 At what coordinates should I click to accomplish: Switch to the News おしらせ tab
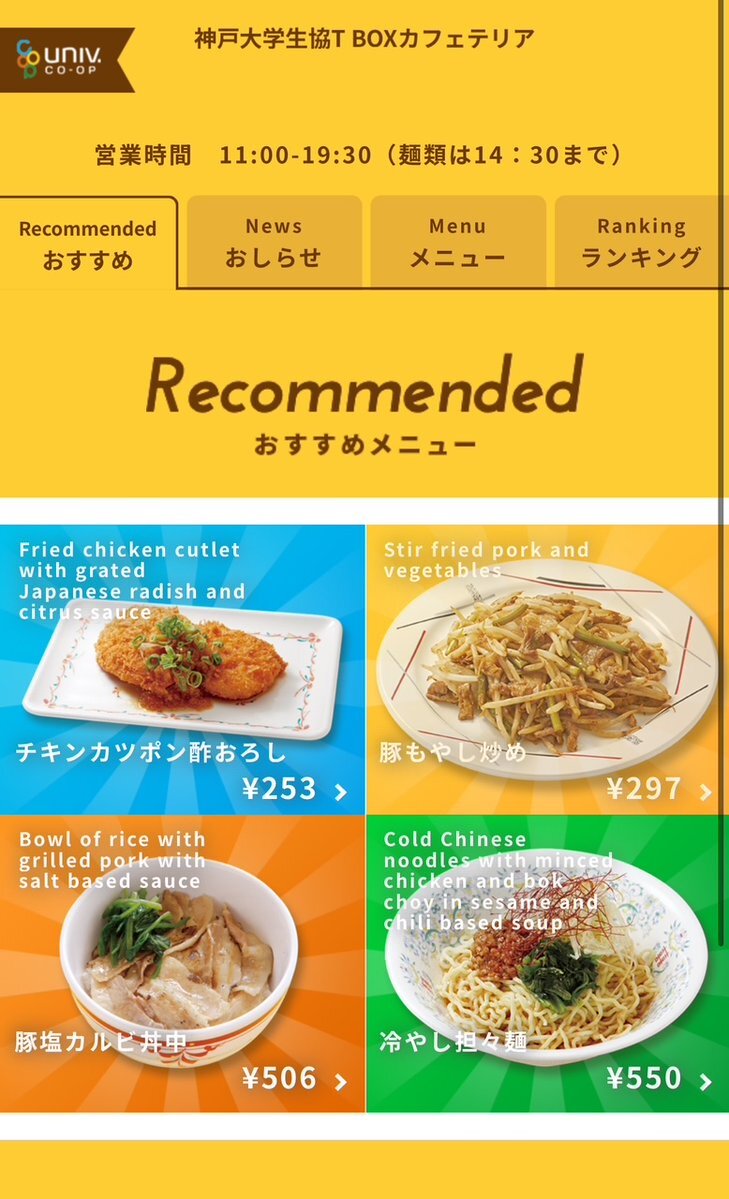[x=274, y=242]
